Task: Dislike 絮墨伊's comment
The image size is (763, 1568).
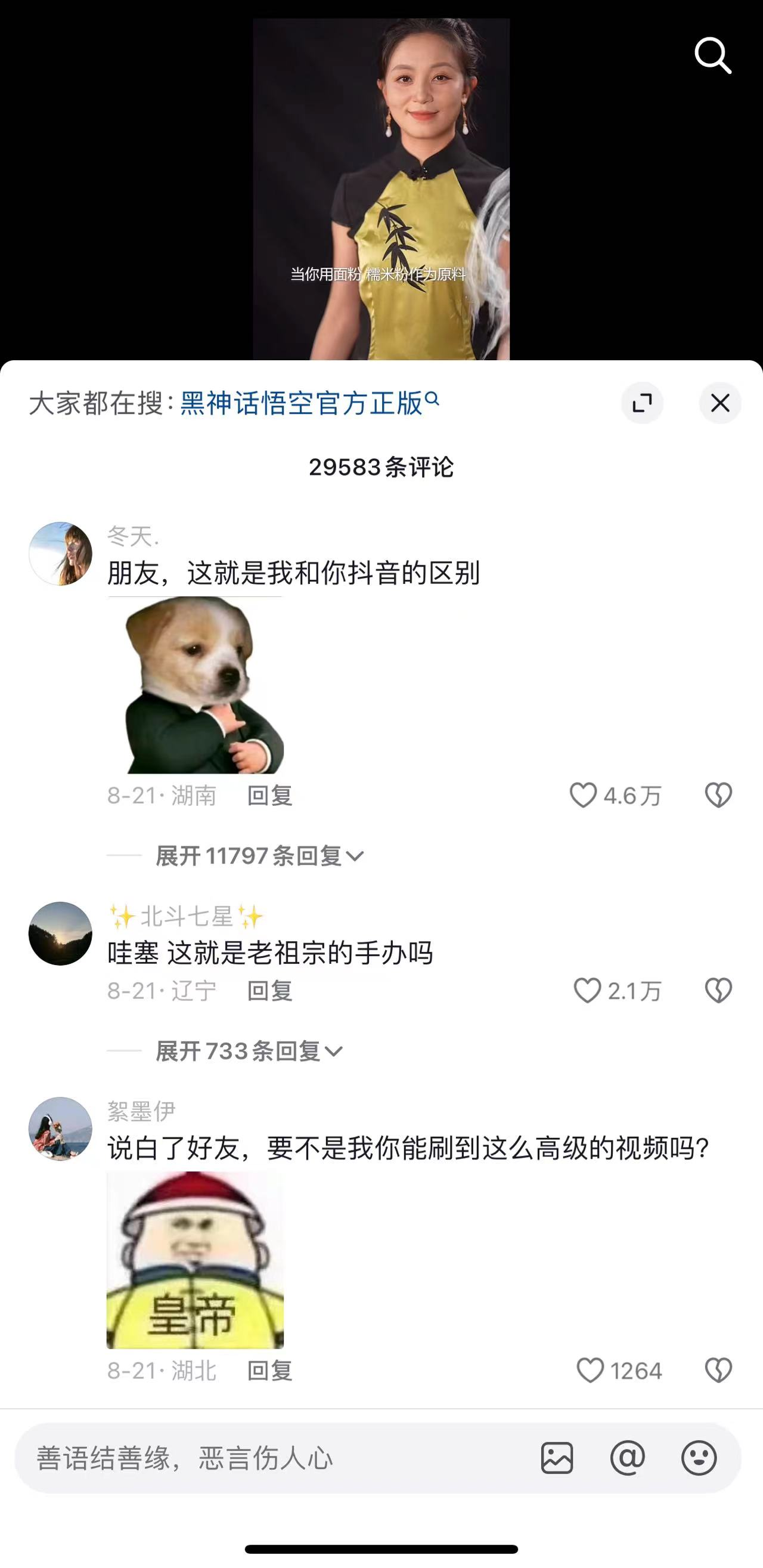Action: point(718,1371)
